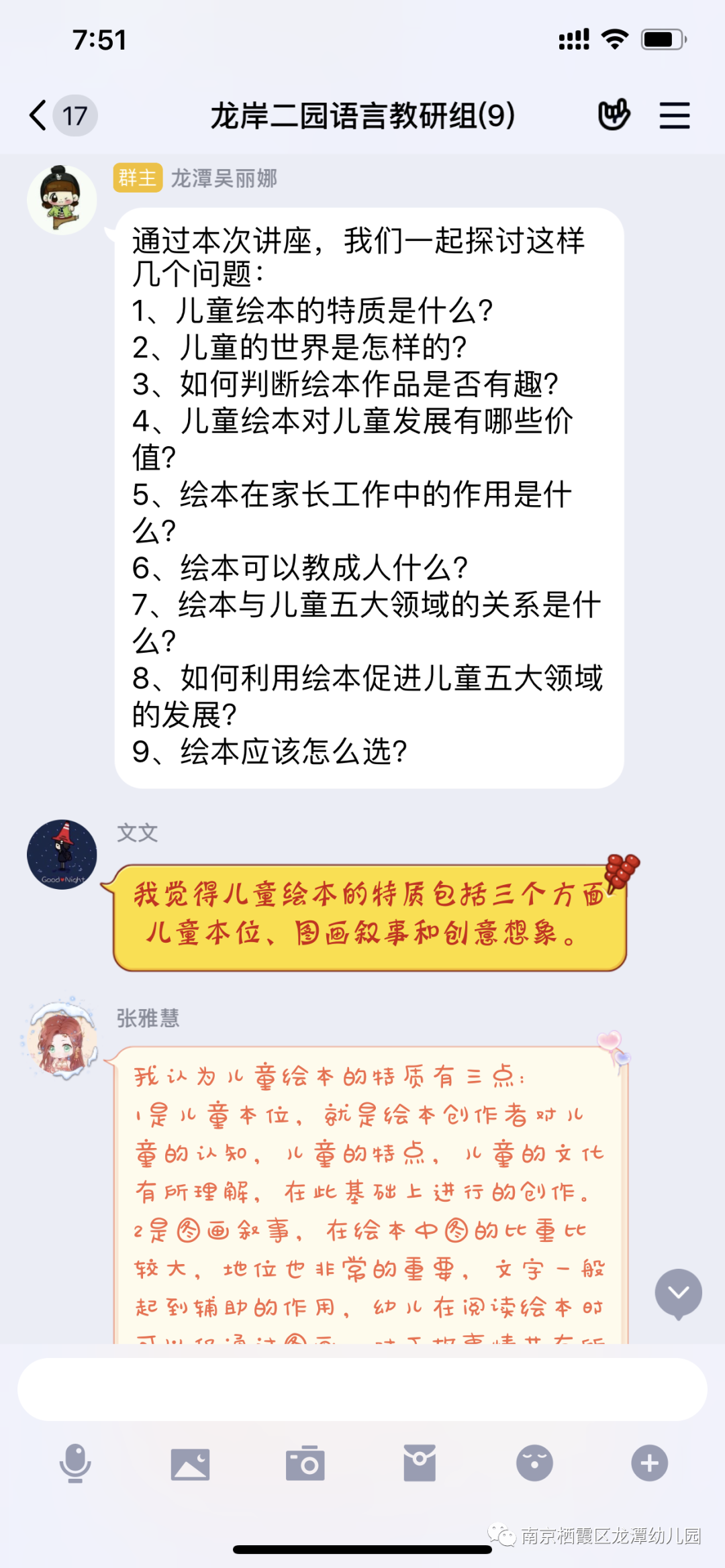
Task: Open the red envelope icon
Action: coord(420,1463)
